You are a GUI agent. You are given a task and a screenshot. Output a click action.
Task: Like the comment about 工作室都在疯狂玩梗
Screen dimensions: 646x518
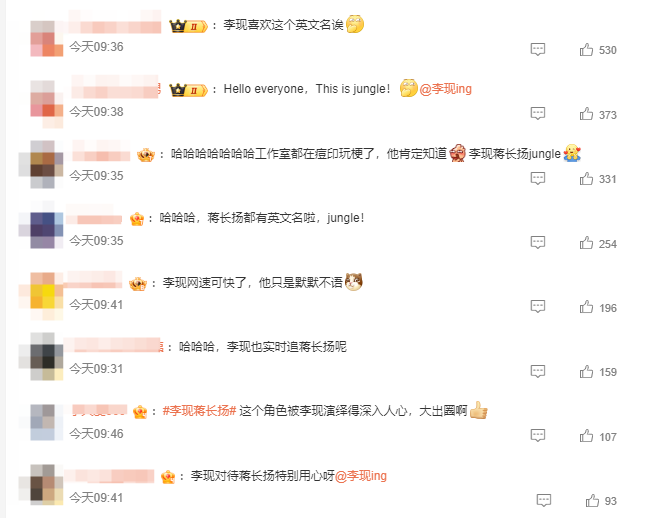(x=586, y=179)
